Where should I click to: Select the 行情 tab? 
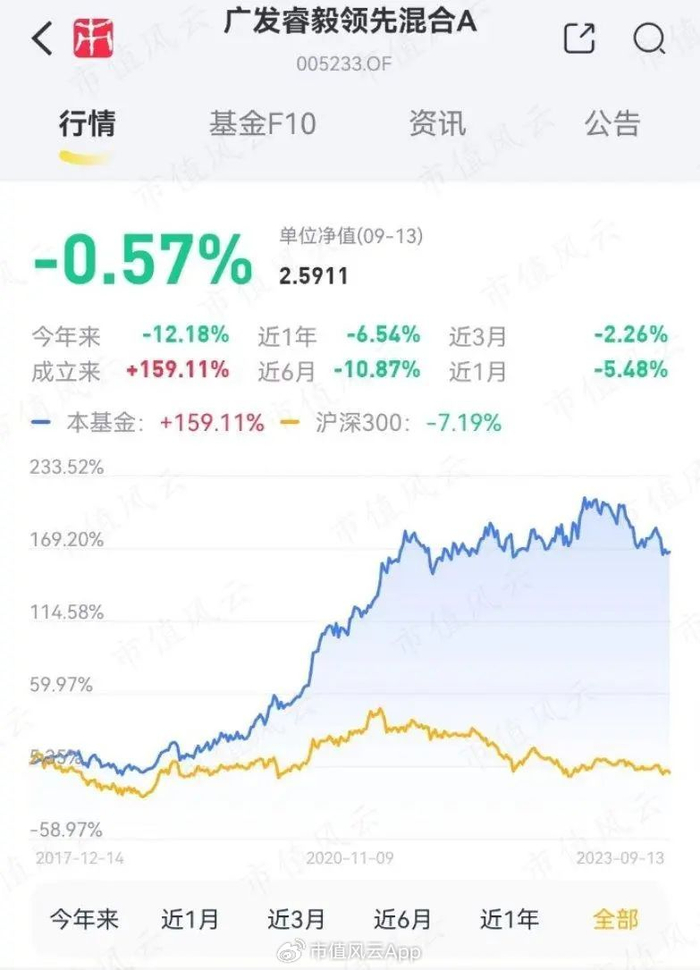pyautogui.click(x=87, y=123)
